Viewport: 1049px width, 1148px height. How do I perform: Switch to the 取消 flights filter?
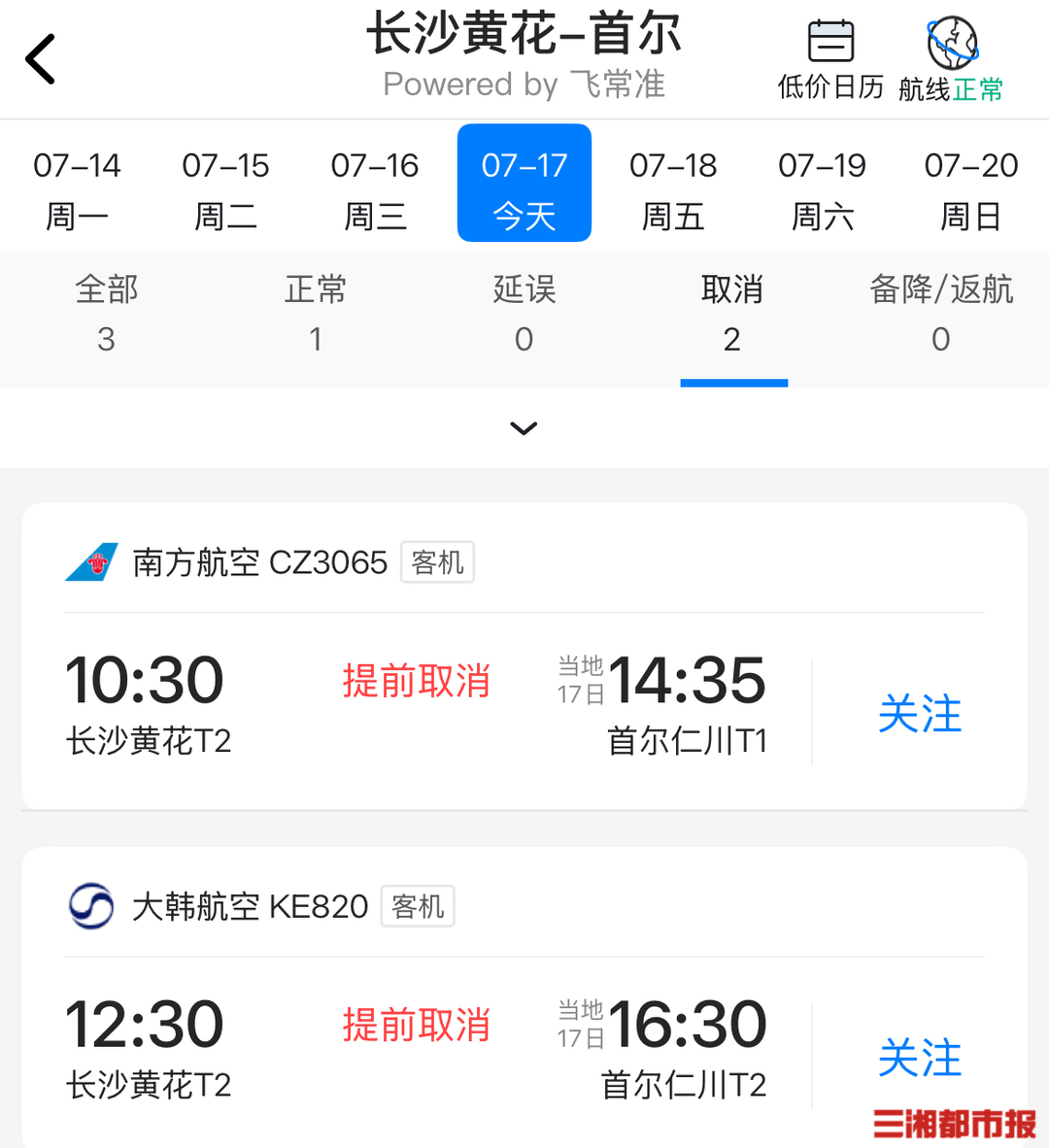pyautogui.click(x=733, y=314)
